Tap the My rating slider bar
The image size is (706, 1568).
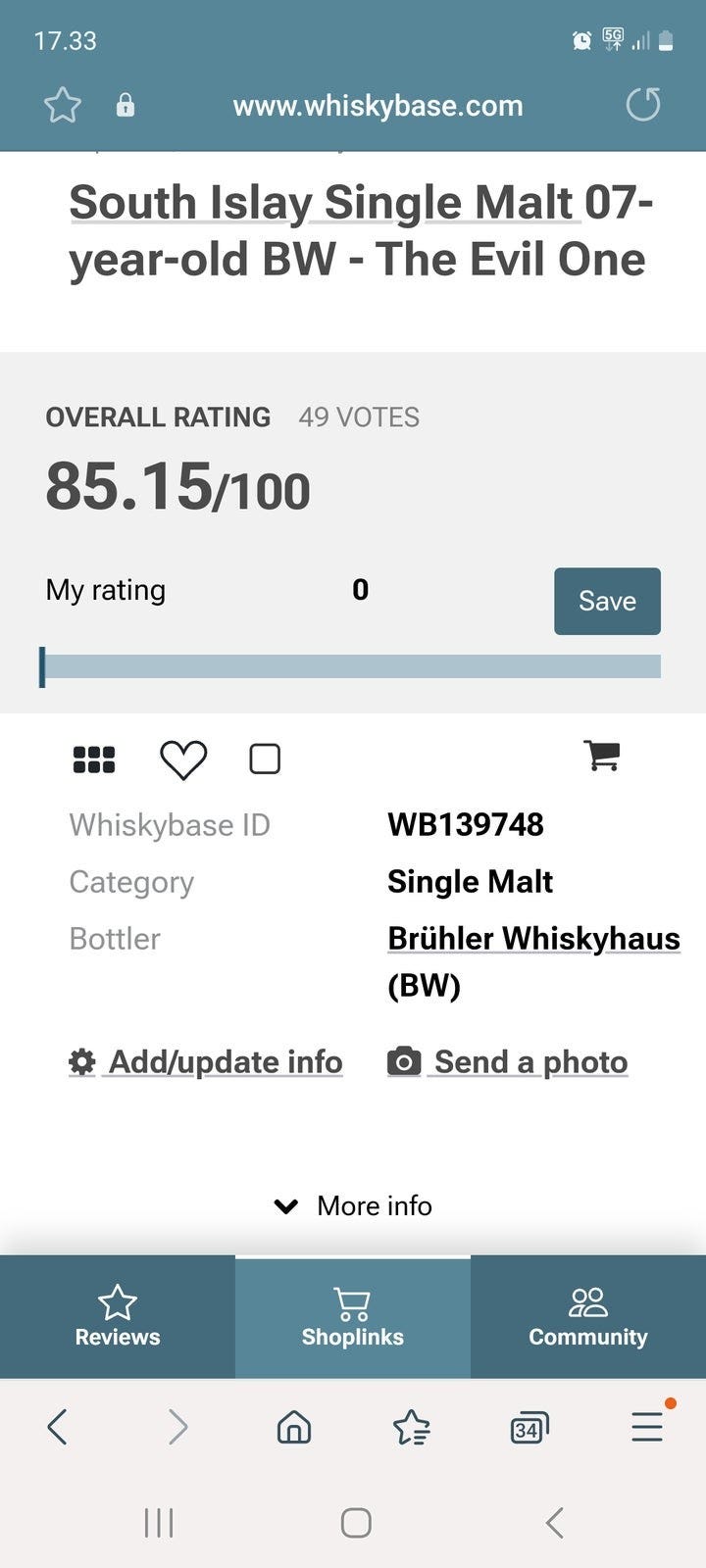(351, 667)
